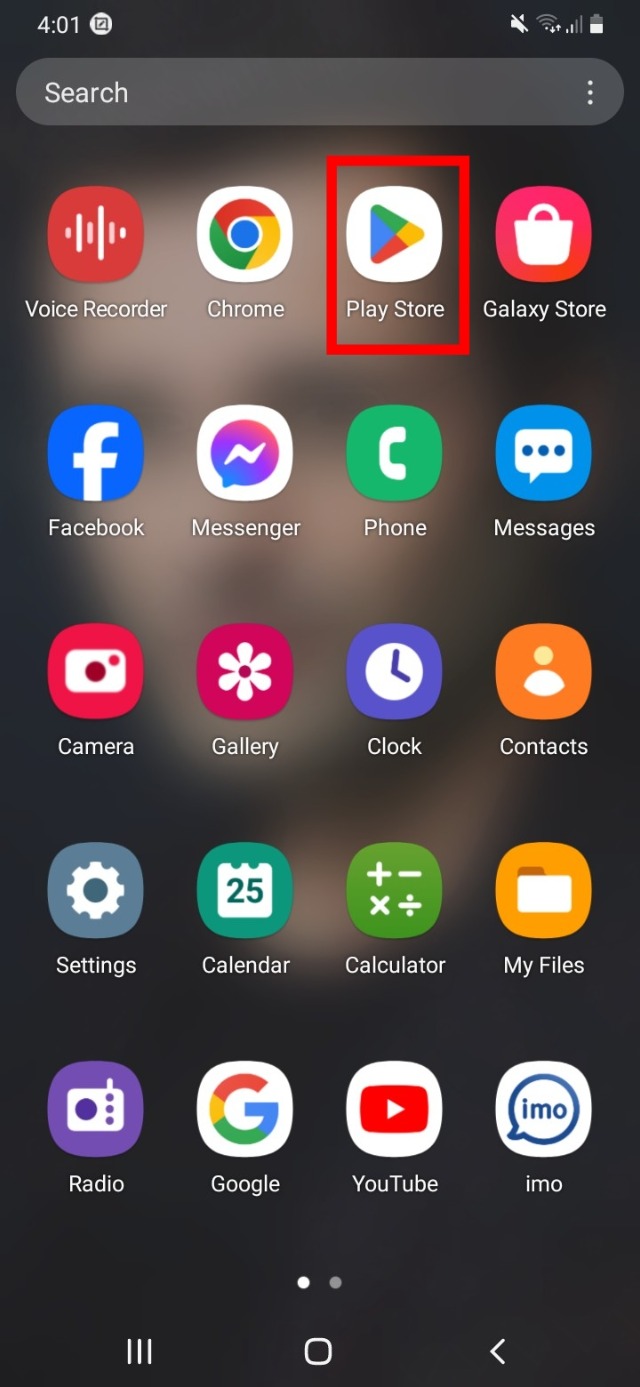Open the Phone dialer app
Image resolution: width=640 pixels, height=1387 pixels.
(x=395, y=453)
